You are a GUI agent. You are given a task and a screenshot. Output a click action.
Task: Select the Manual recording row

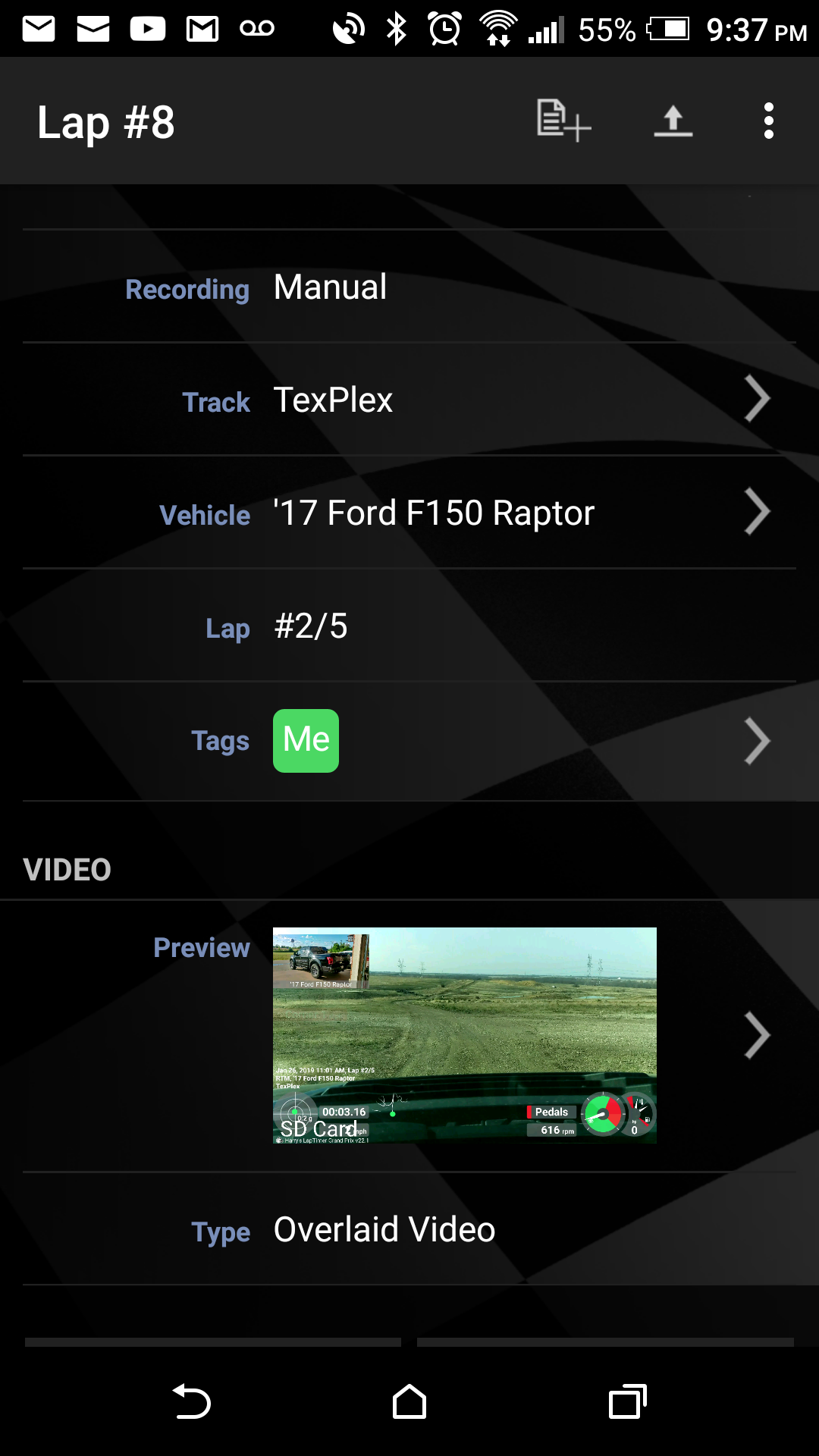coord(330,287)
